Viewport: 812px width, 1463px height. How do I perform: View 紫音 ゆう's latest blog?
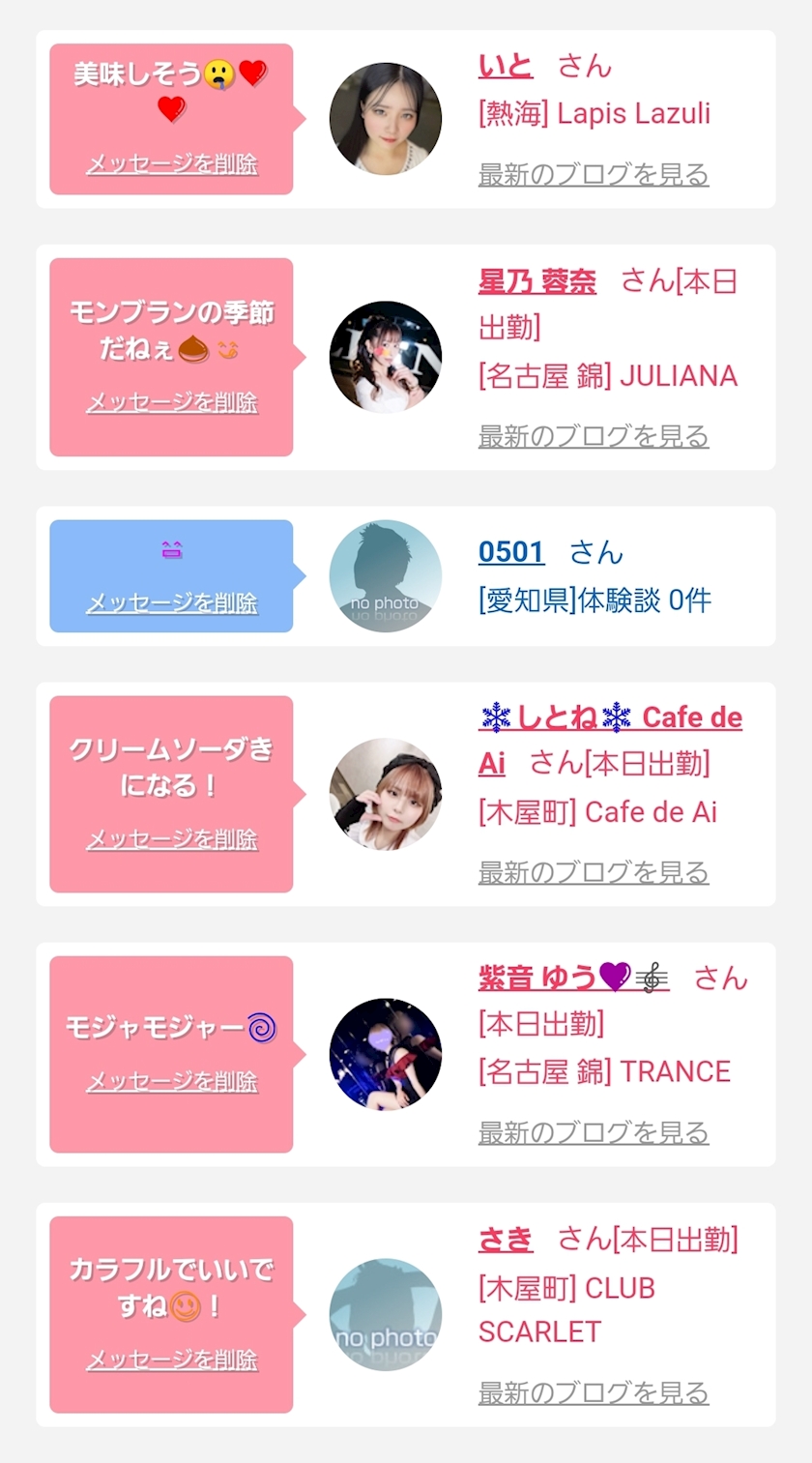pos(593,1133)
